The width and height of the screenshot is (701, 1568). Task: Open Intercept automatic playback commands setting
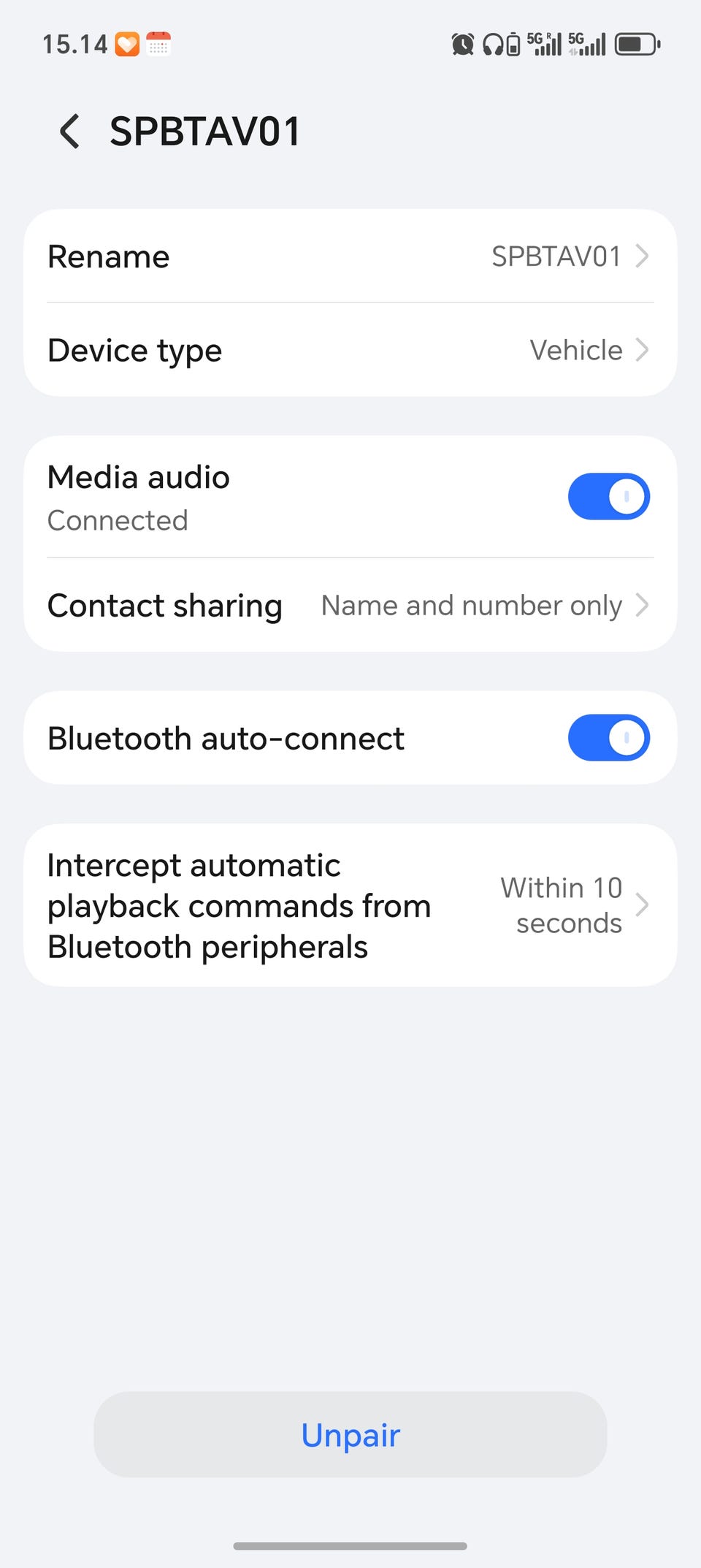(x=349, y=906)
